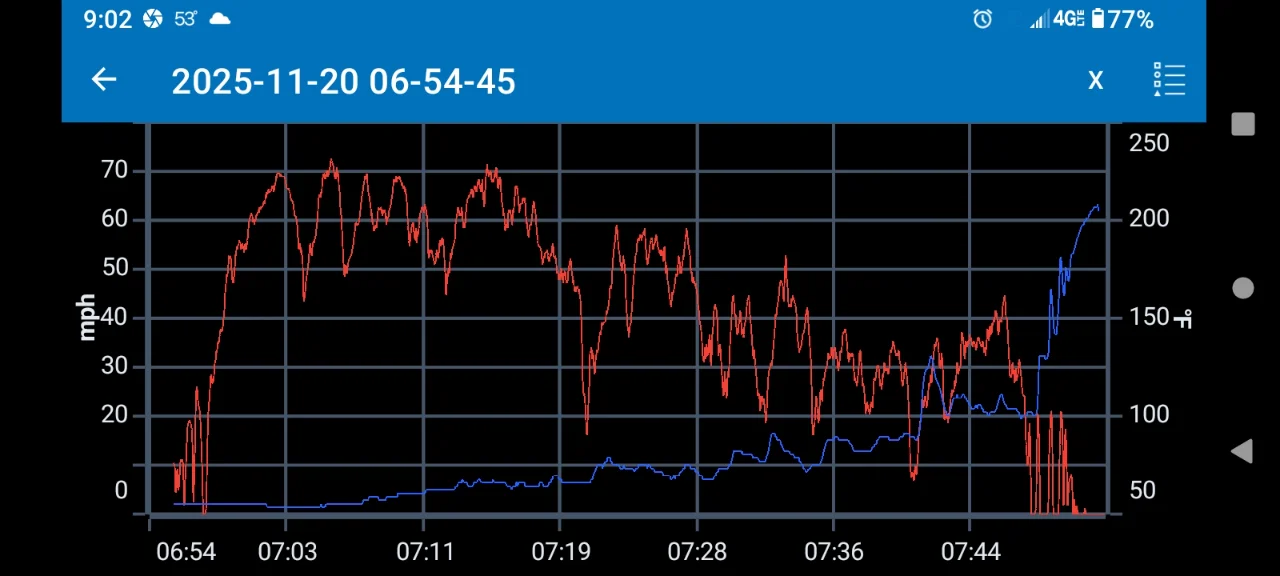The height and width of the screenshot is (576, 1280).
Task: Tap the system back triangle button
Action: (1241, 451)
